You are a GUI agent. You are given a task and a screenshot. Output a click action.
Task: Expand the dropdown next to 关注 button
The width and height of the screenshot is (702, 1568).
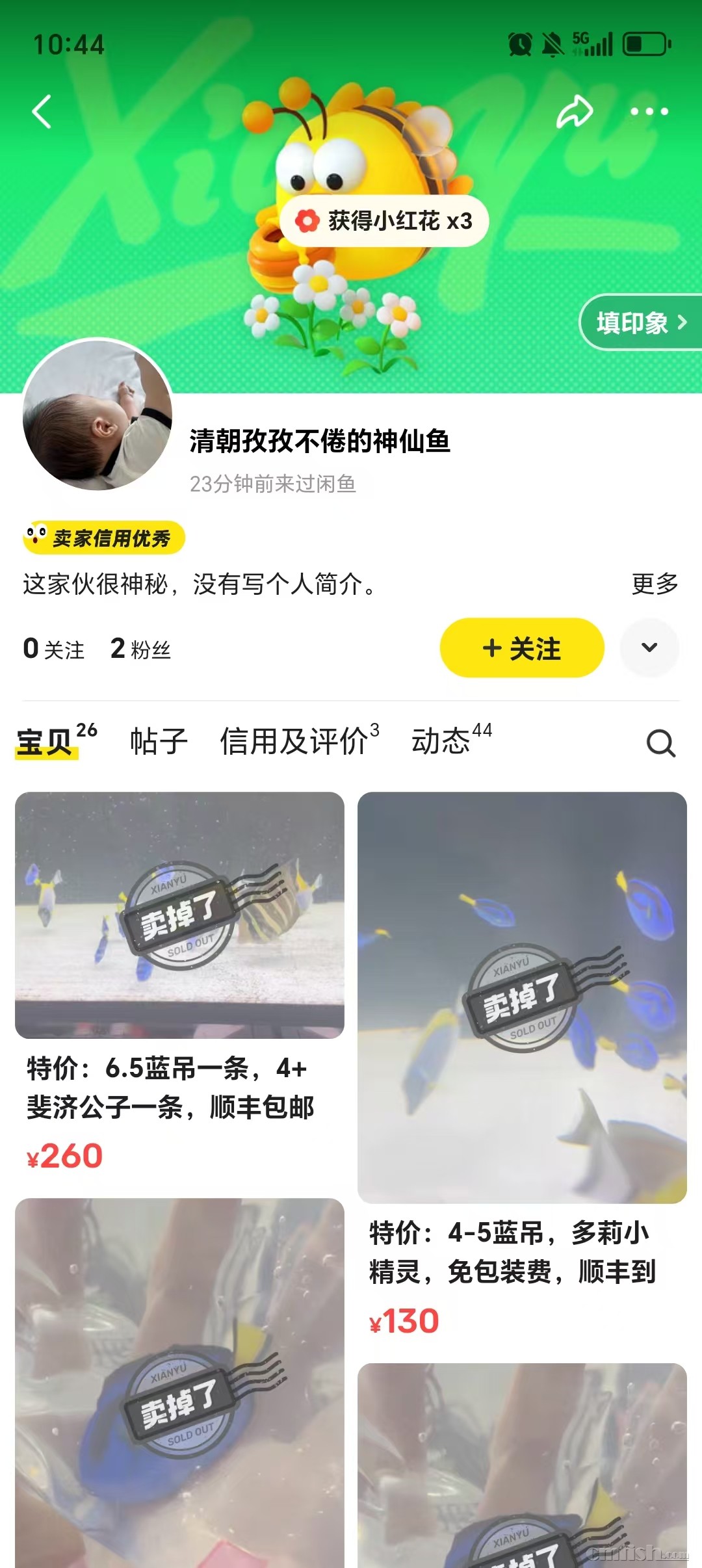(649, 648)
